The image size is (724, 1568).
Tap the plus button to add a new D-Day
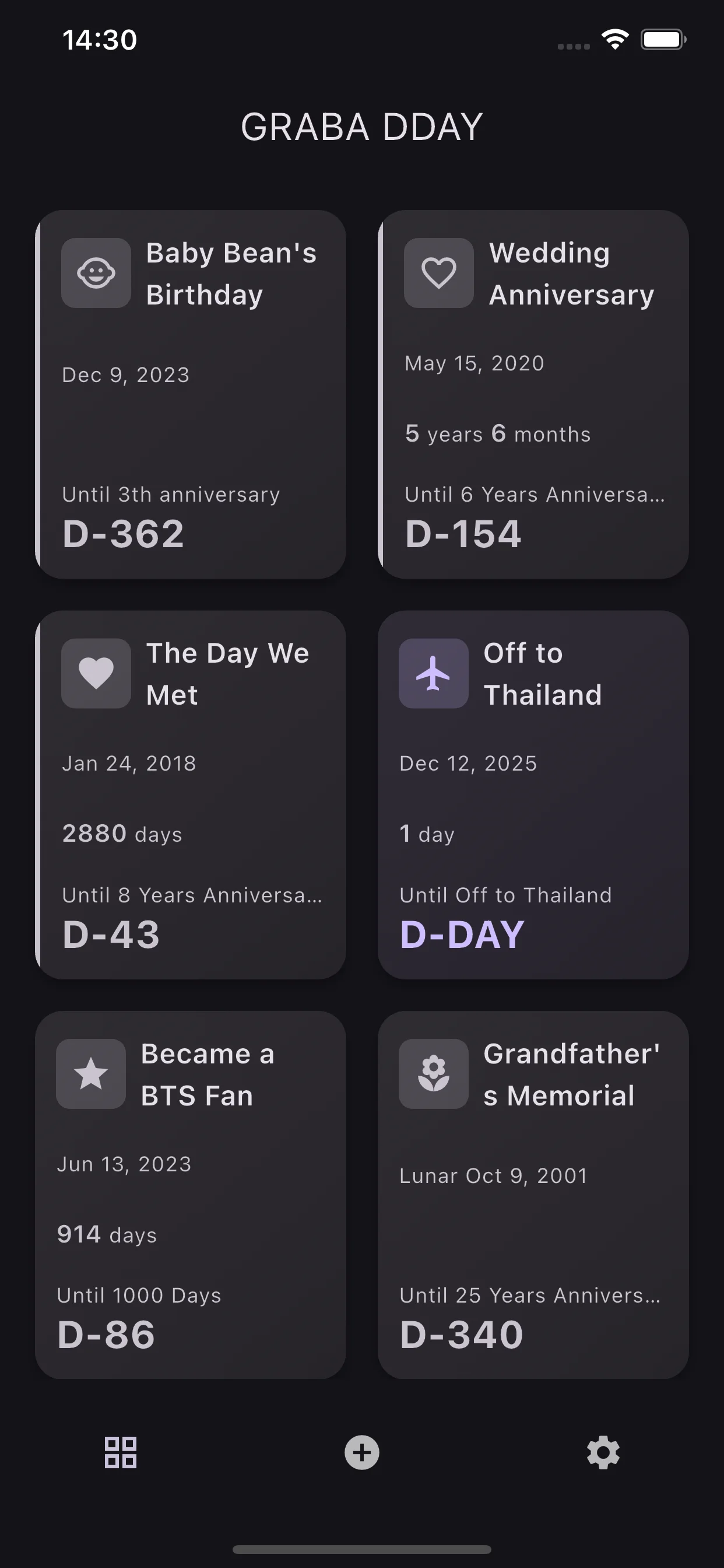tap(362, 1452)
